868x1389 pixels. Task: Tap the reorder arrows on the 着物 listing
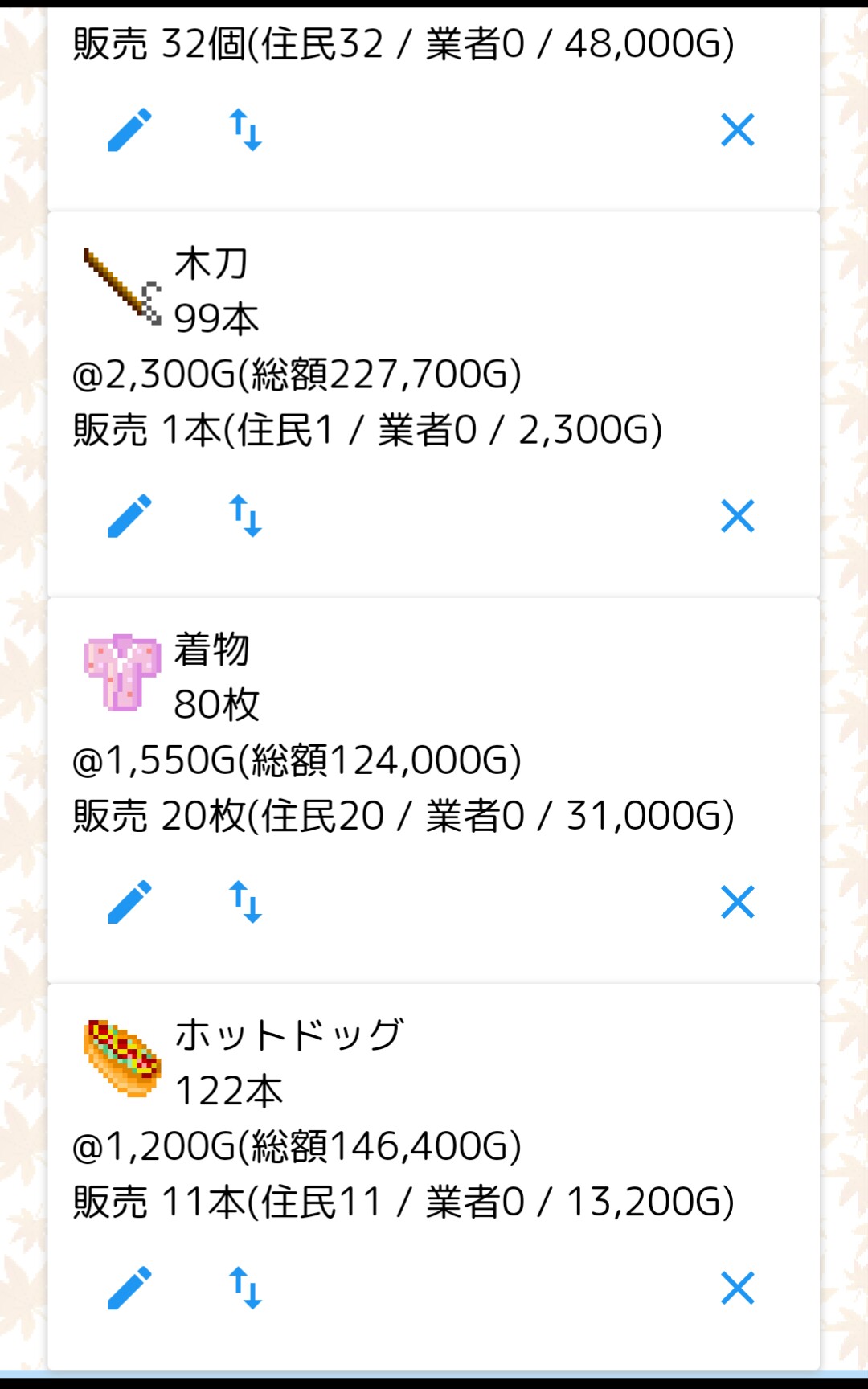pyautogui.click(x=246, y=901)
